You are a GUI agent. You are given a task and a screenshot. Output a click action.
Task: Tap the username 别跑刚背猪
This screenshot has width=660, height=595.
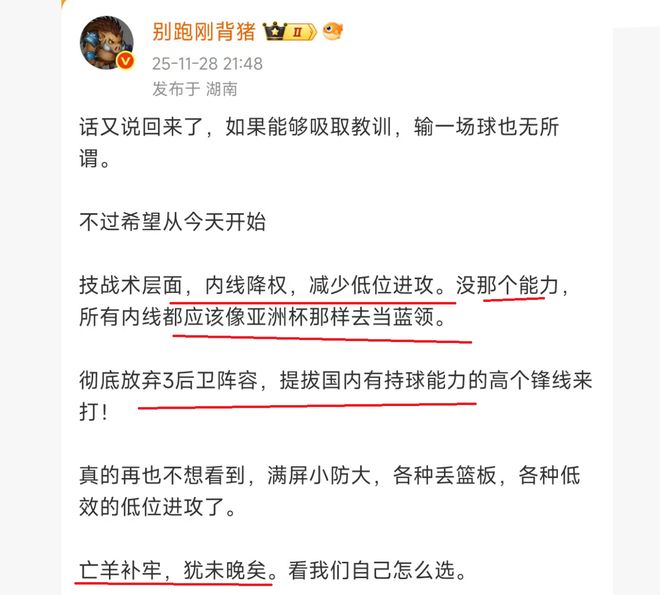[203, 32]
